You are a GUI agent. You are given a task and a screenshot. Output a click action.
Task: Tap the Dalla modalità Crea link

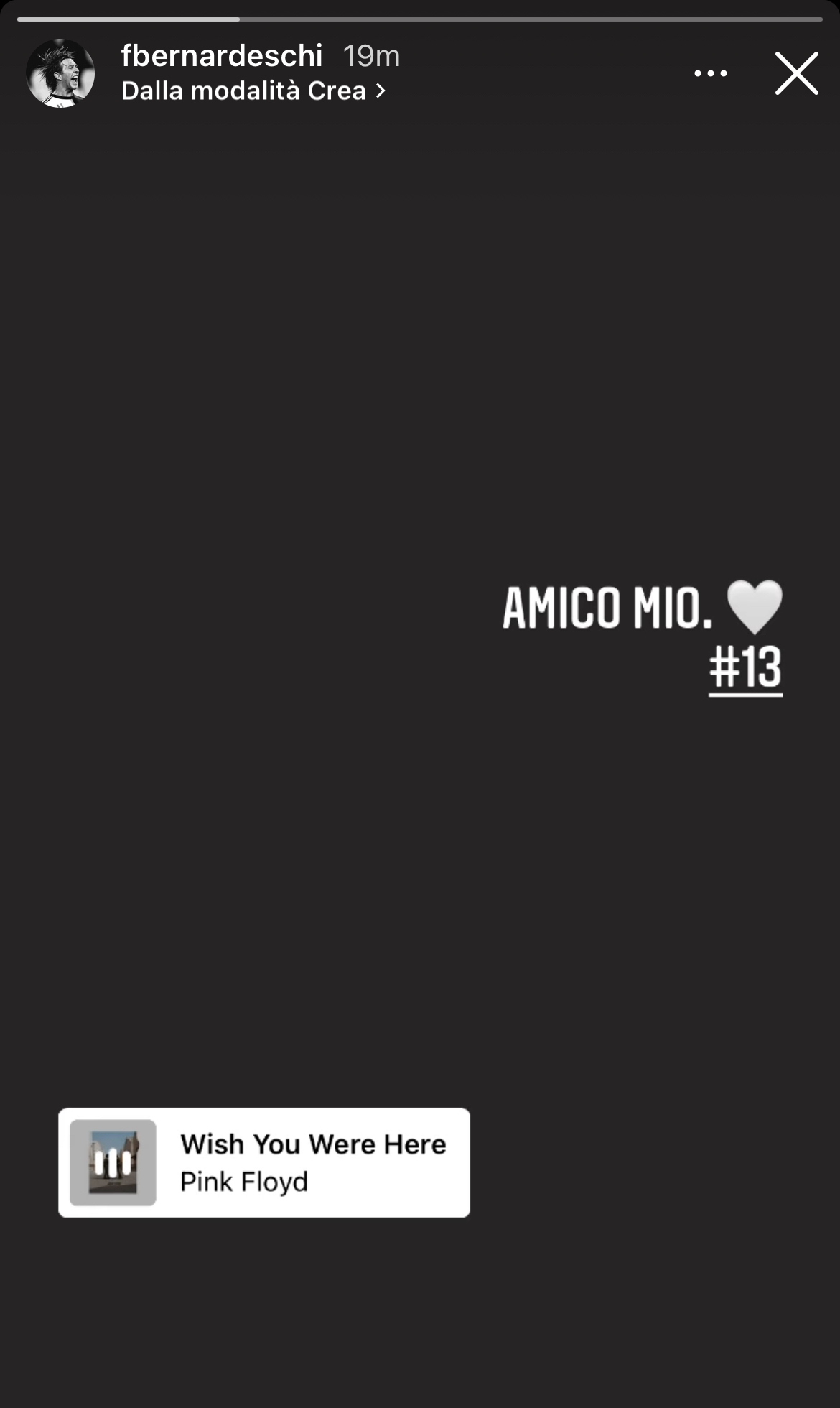(253, 91)
